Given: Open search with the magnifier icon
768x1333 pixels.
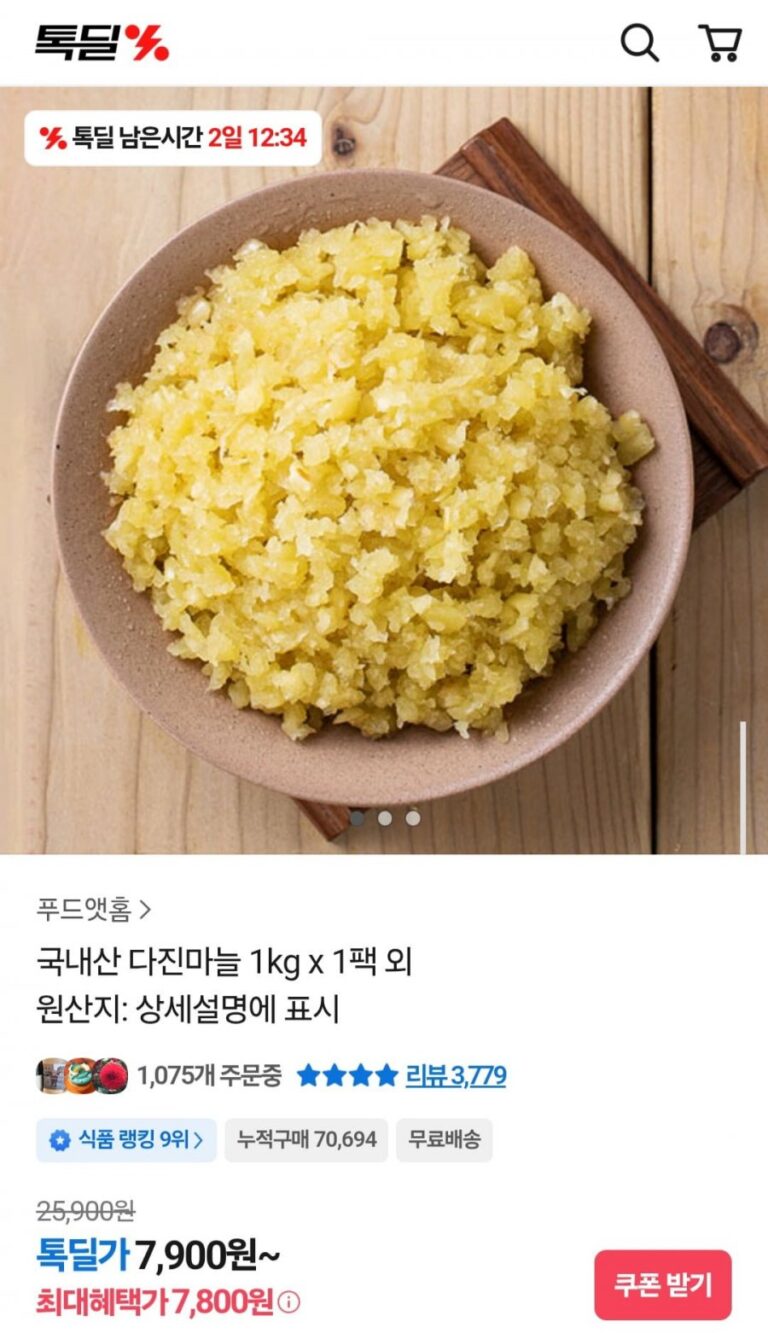Looking at the screenshot, I should [x=639, y=43].
